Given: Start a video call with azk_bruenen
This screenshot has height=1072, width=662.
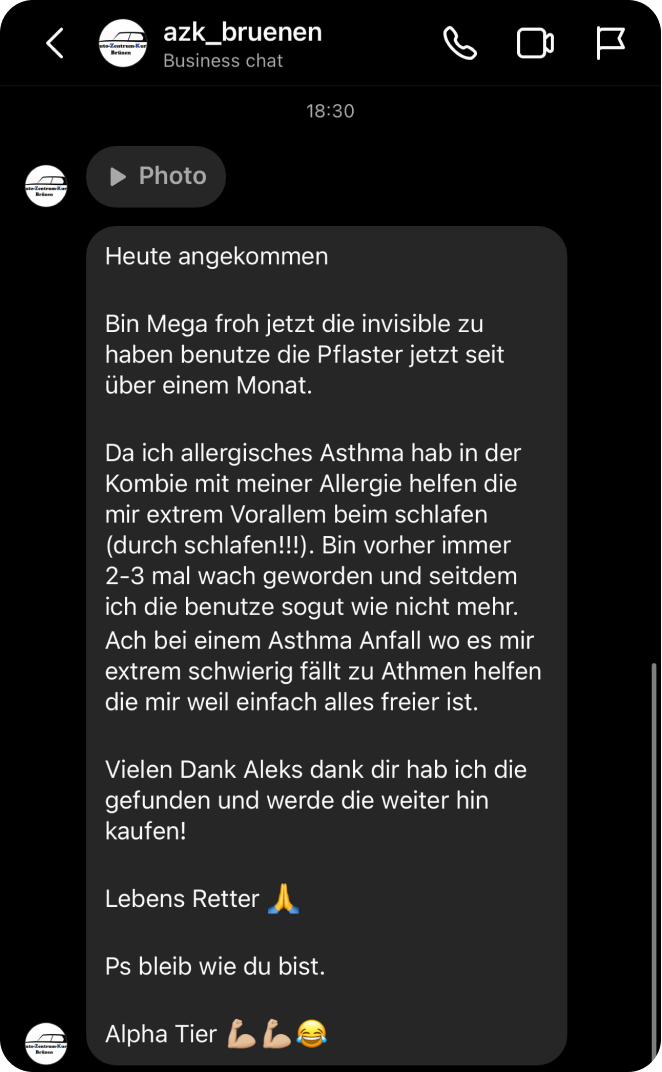Looking at the screenshot, I should (535, 43).
